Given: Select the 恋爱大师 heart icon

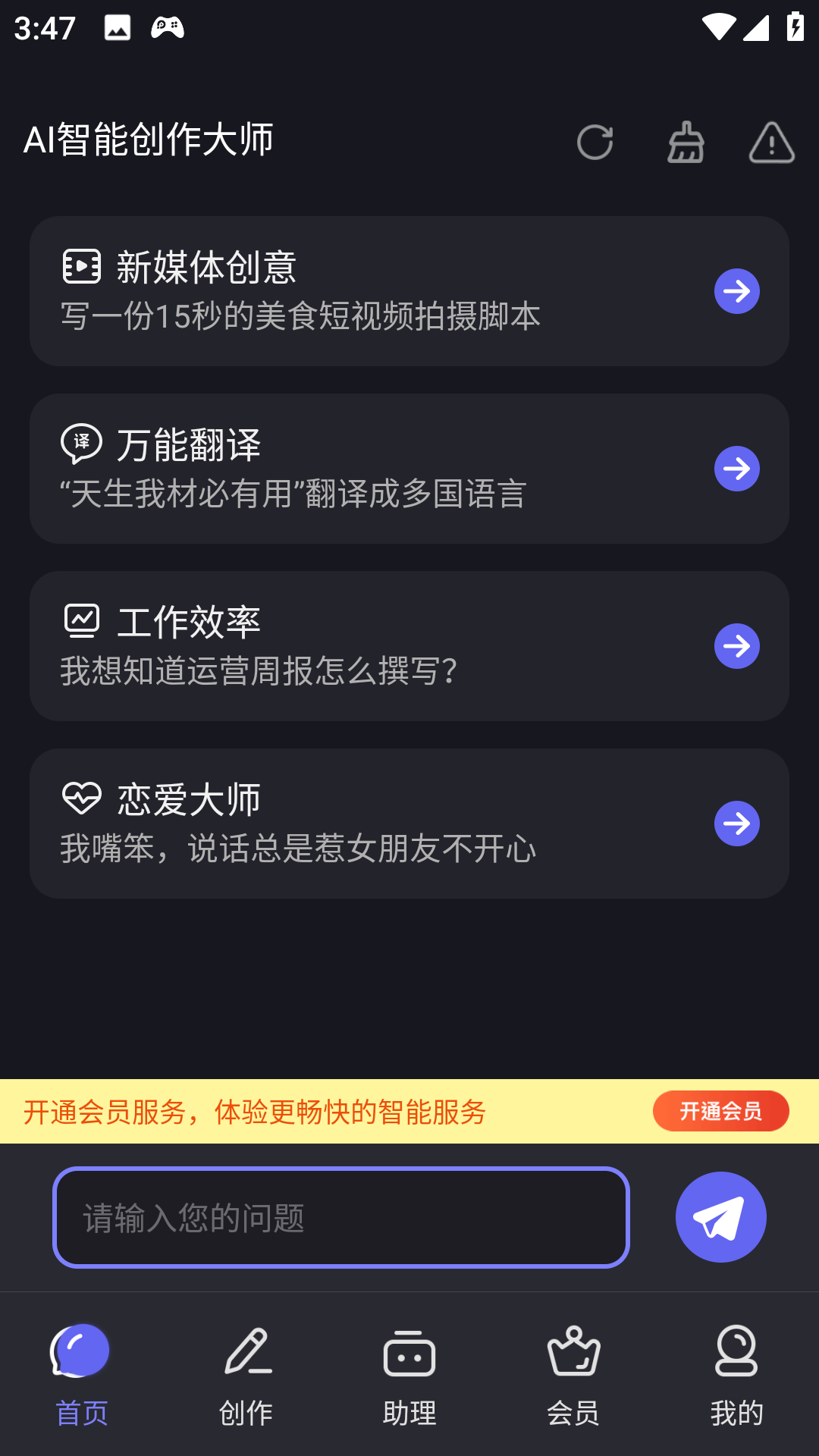Looking at the screenshot, I should [80, 798].
